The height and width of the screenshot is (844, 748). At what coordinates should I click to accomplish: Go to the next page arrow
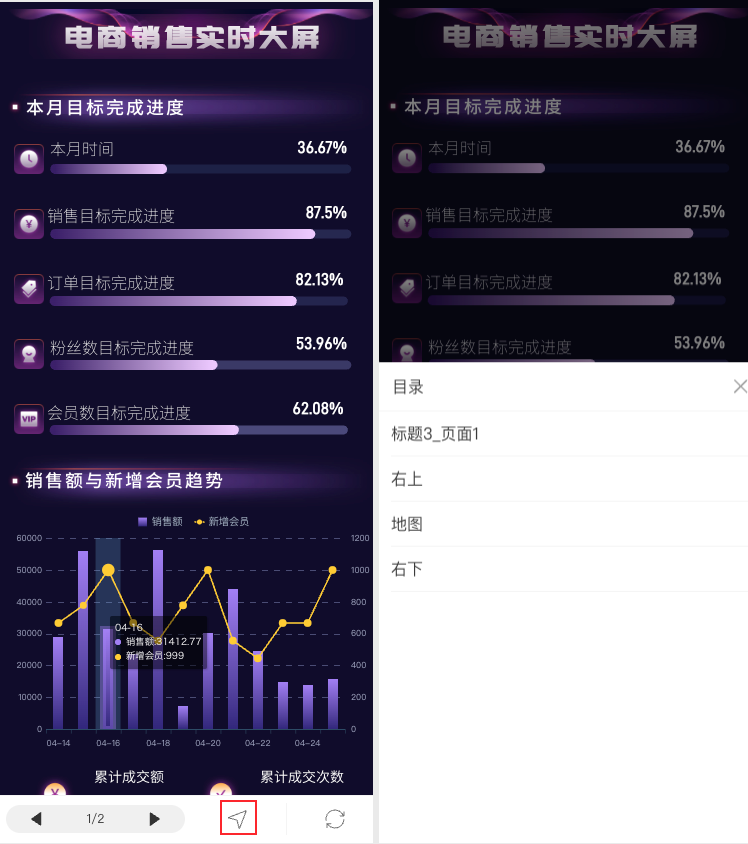[x=155, y=819]
